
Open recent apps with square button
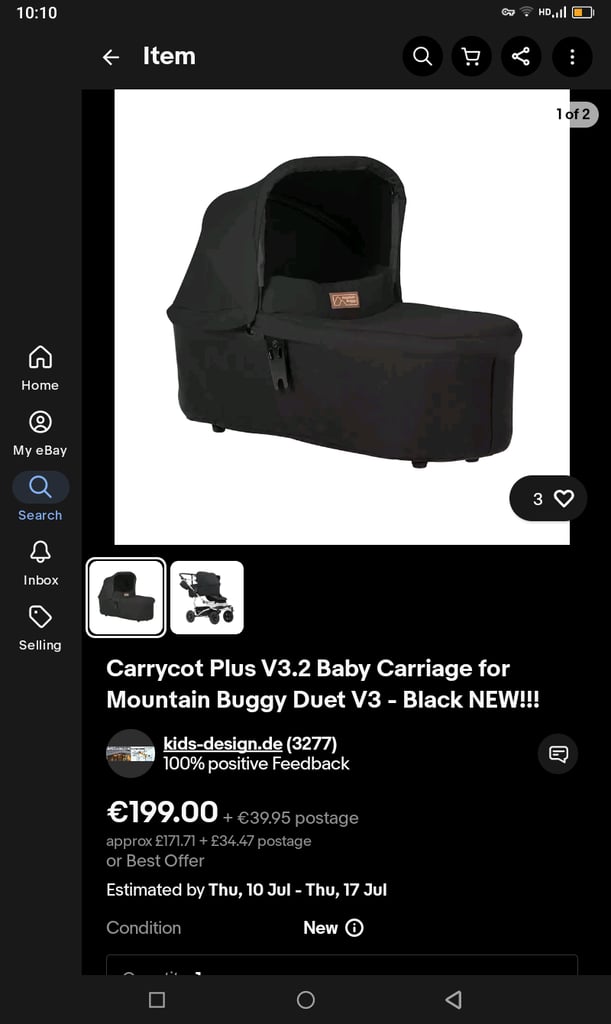(x=157, y=999)
